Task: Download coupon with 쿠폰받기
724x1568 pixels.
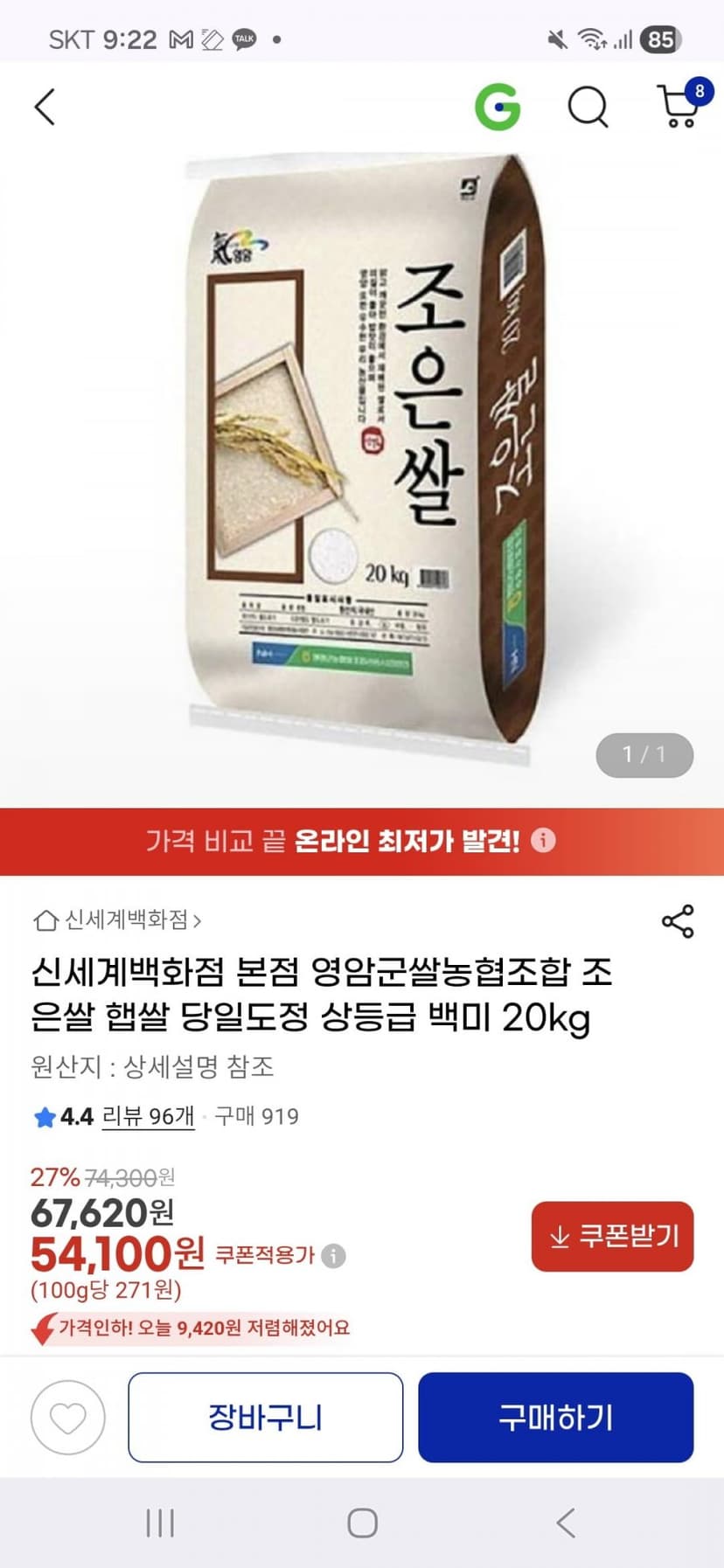Action: coord(612,1236)
